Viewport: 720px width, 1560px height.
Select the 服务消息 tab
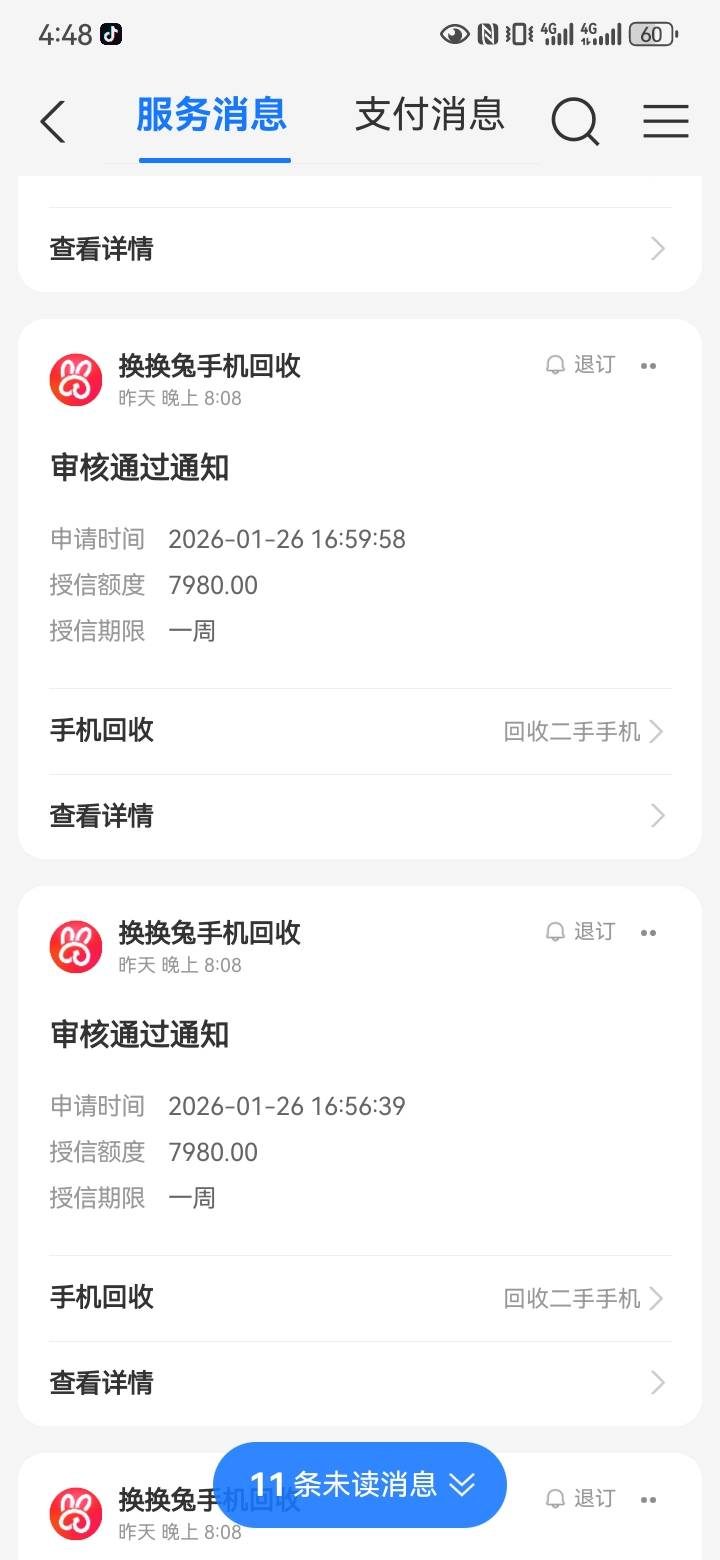click(x=212, y=116)
